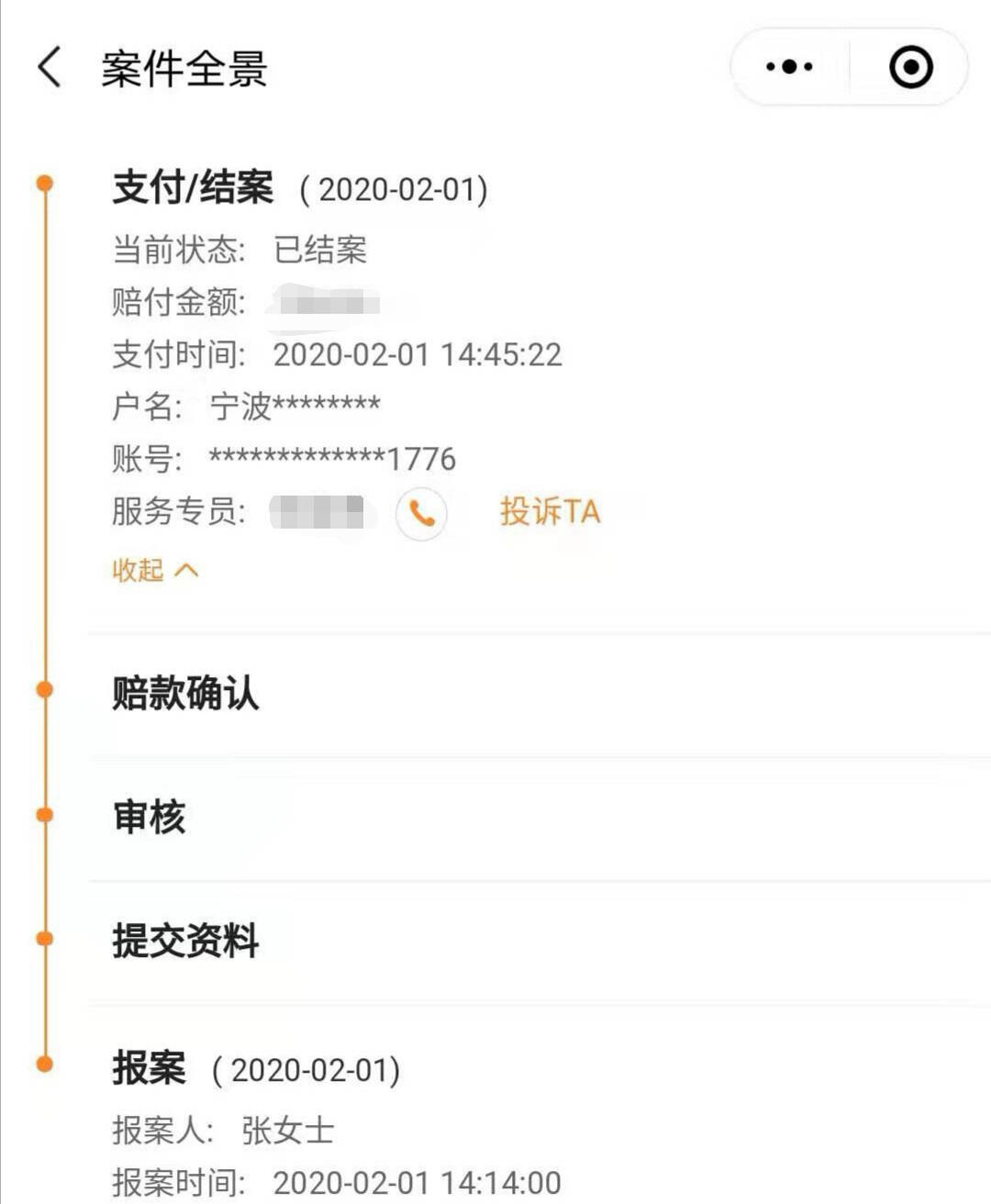
Task: Tap 投诉TA to file a complaint
Action: click(550, 512)
